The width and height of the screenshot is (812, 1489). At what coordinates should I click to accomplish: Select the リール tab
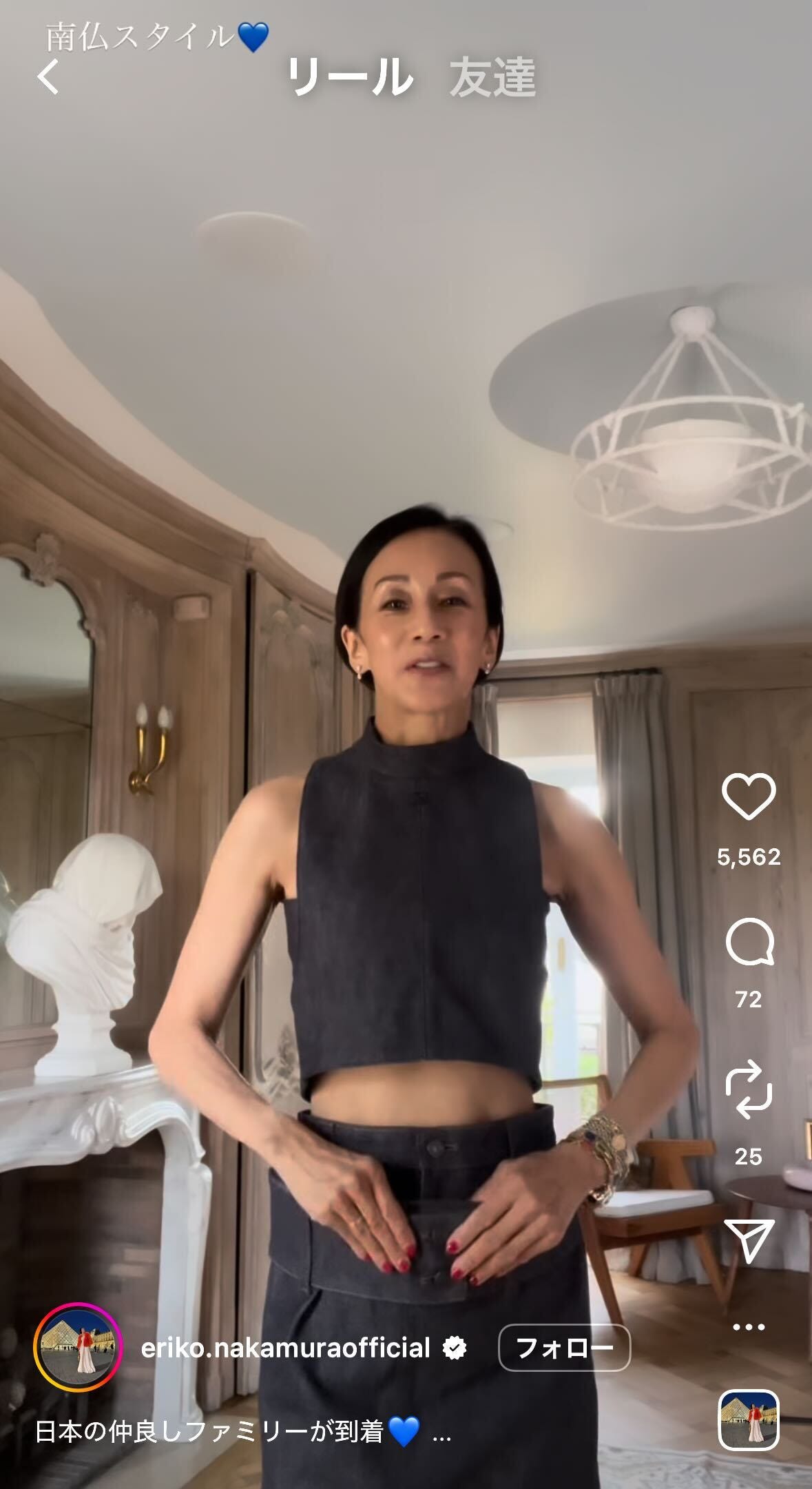[350, 77]
